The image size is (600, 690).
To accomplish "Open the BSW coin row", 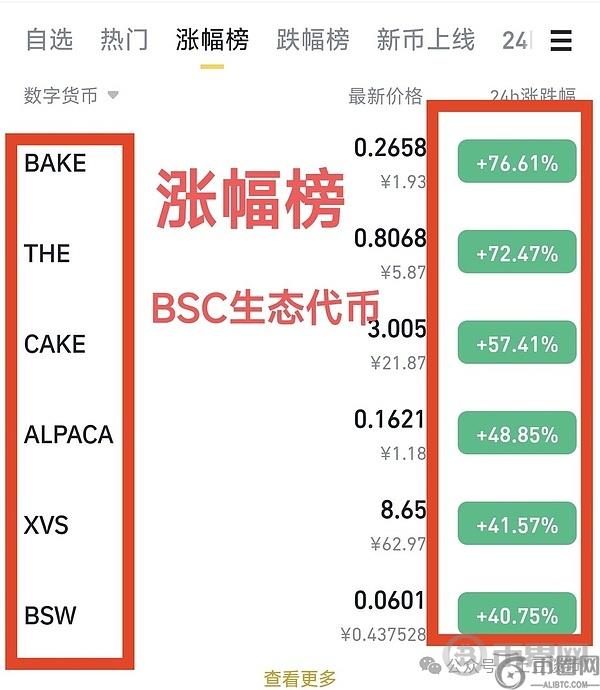I will (x=50, y=615).
